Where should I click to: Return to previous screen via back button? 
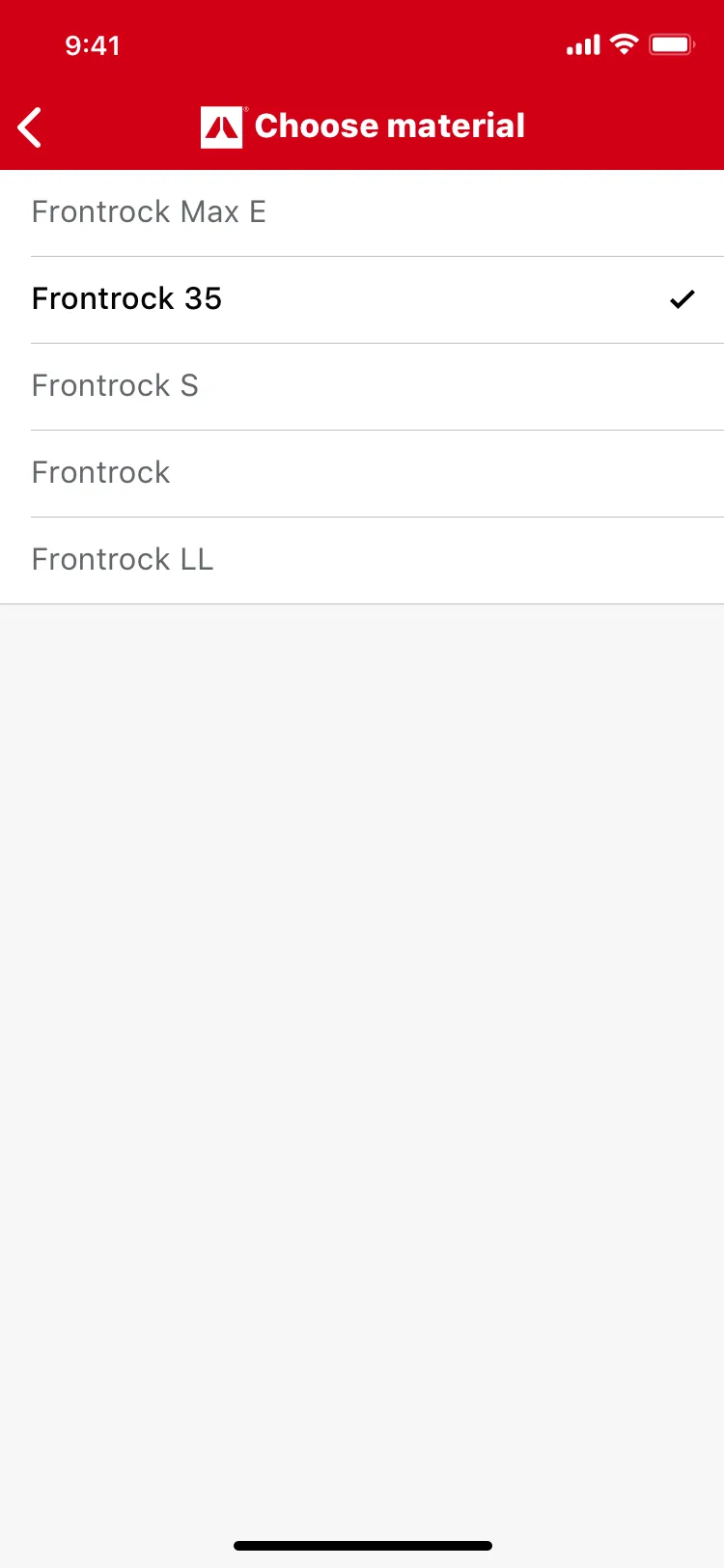[29, 126]
